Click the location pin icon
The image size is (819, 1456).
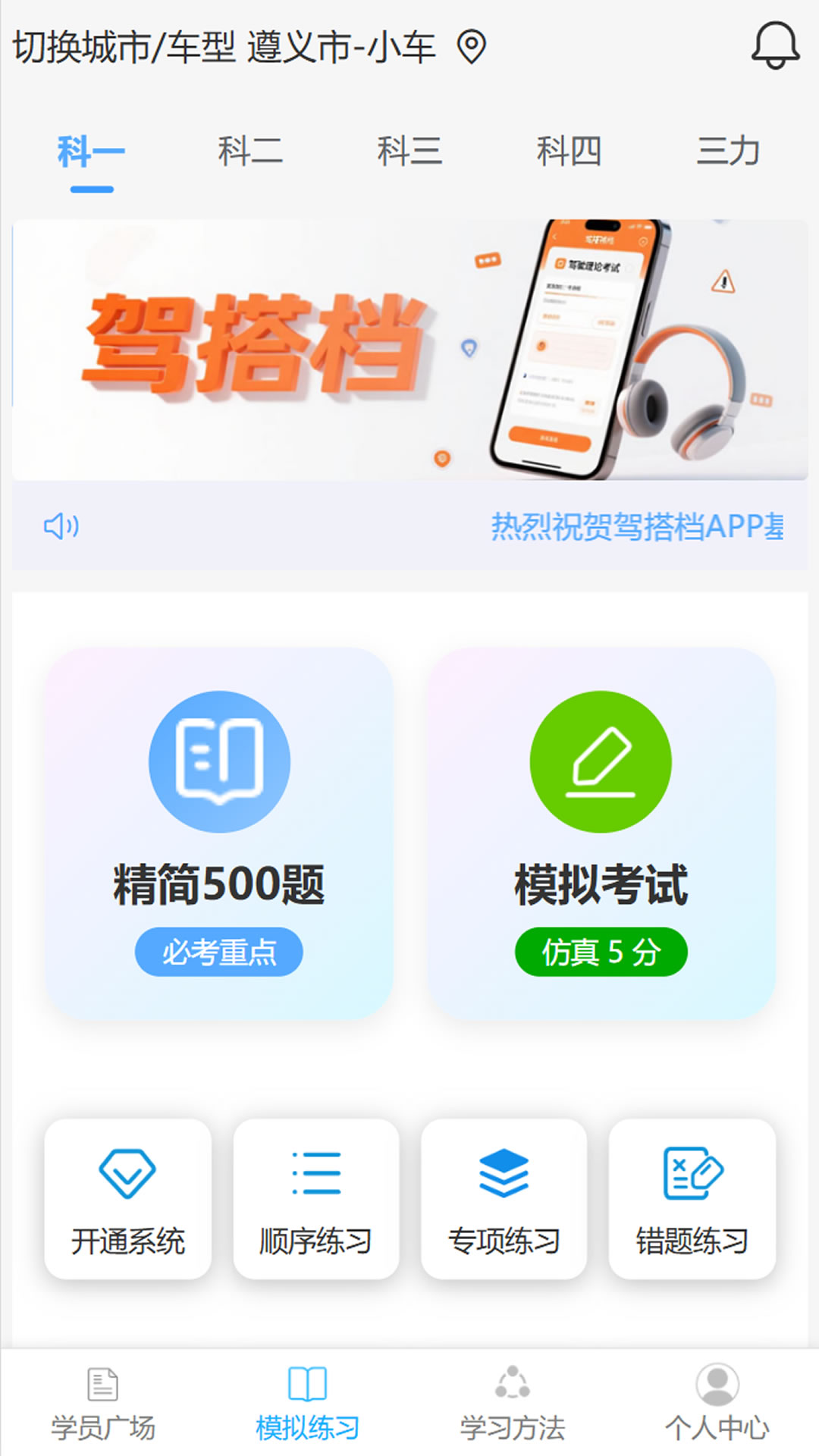471,48
